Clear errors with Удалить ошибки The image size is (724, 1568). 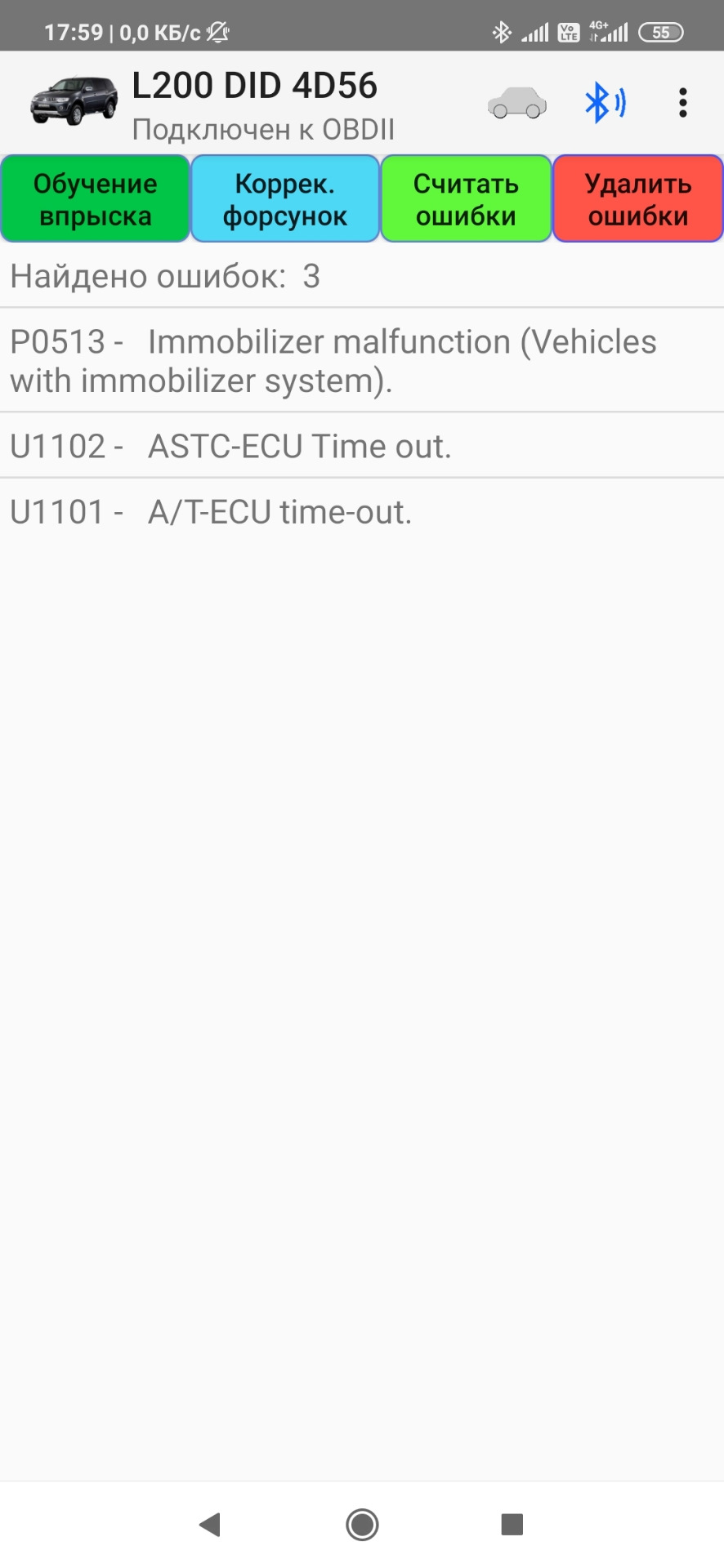tap(638, 199)
